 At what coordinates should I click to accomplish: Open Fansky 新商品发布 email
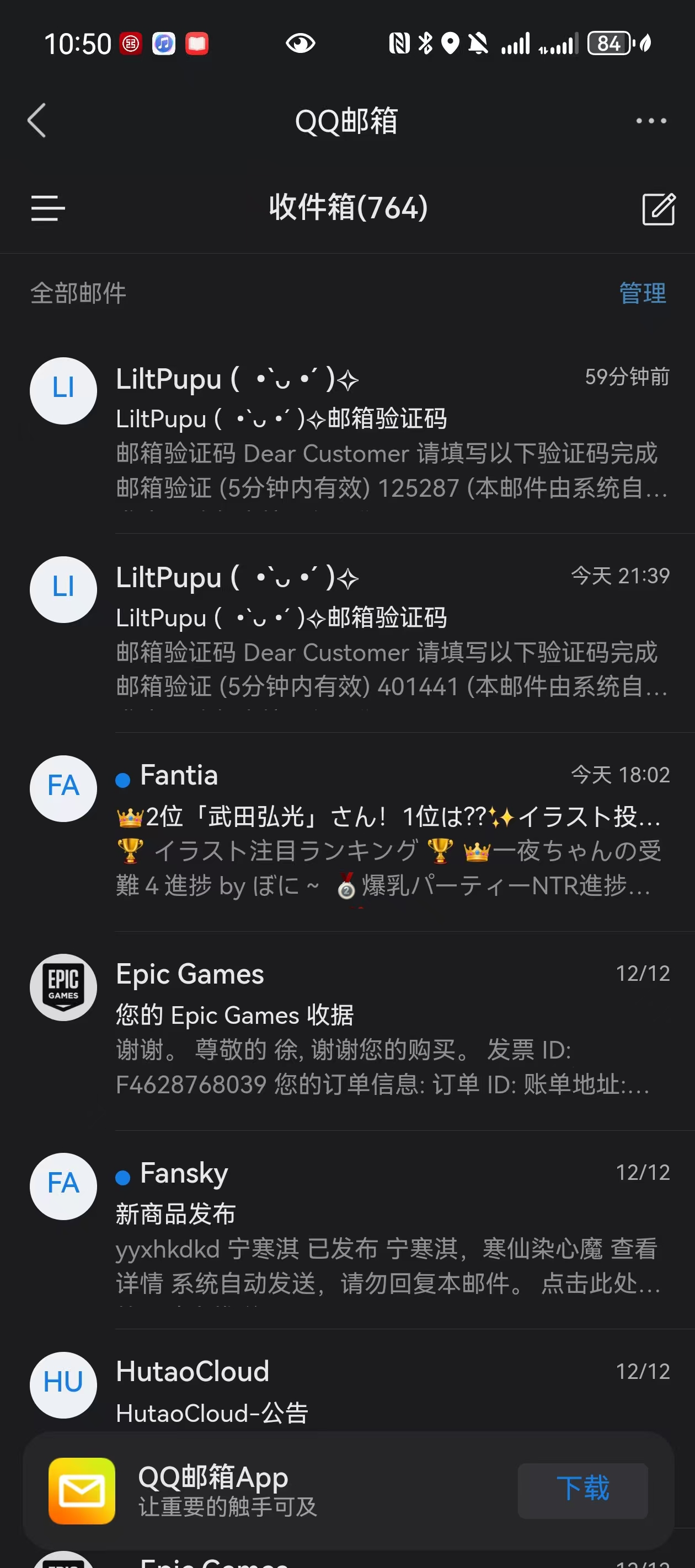click(x=390, y=1228)
